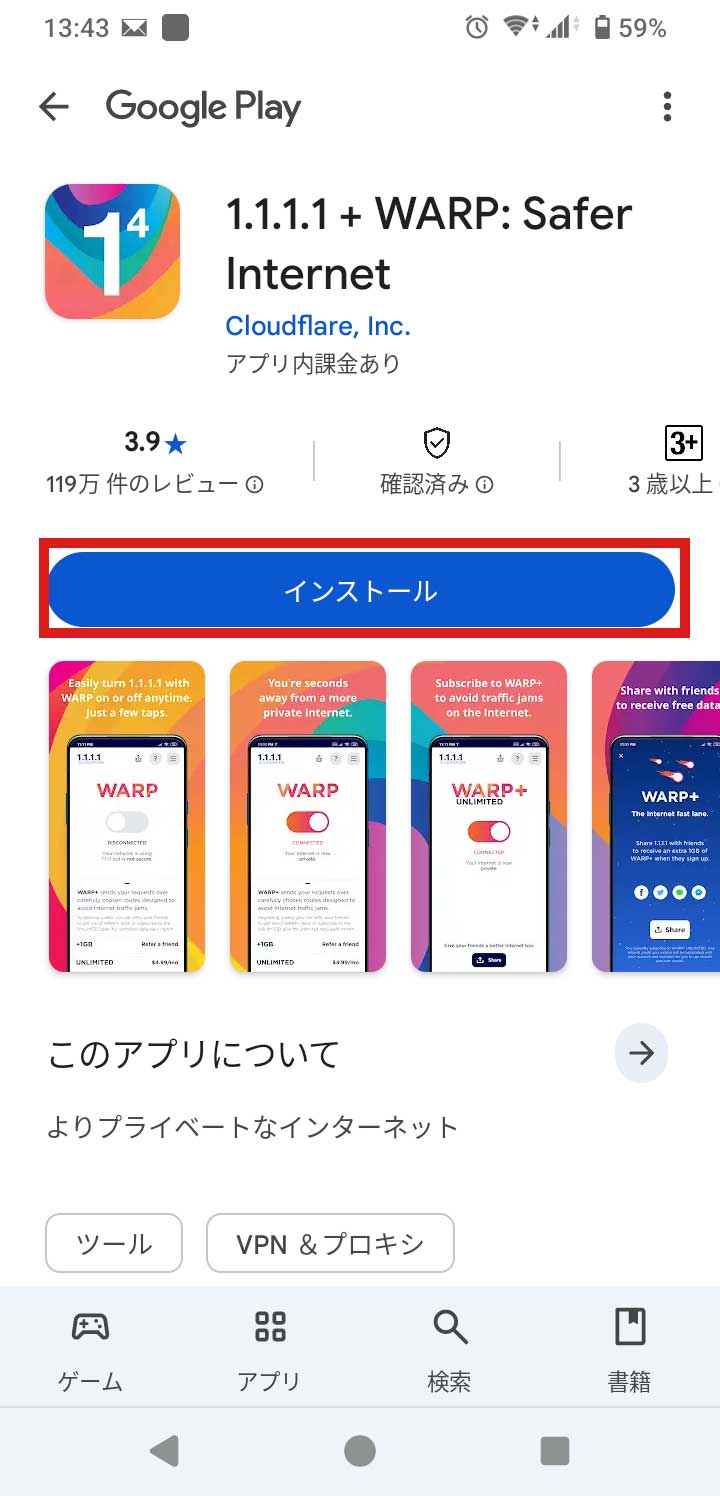Select the ツール category chip
The image size is (720, 1496).
tap(114, 1243)
